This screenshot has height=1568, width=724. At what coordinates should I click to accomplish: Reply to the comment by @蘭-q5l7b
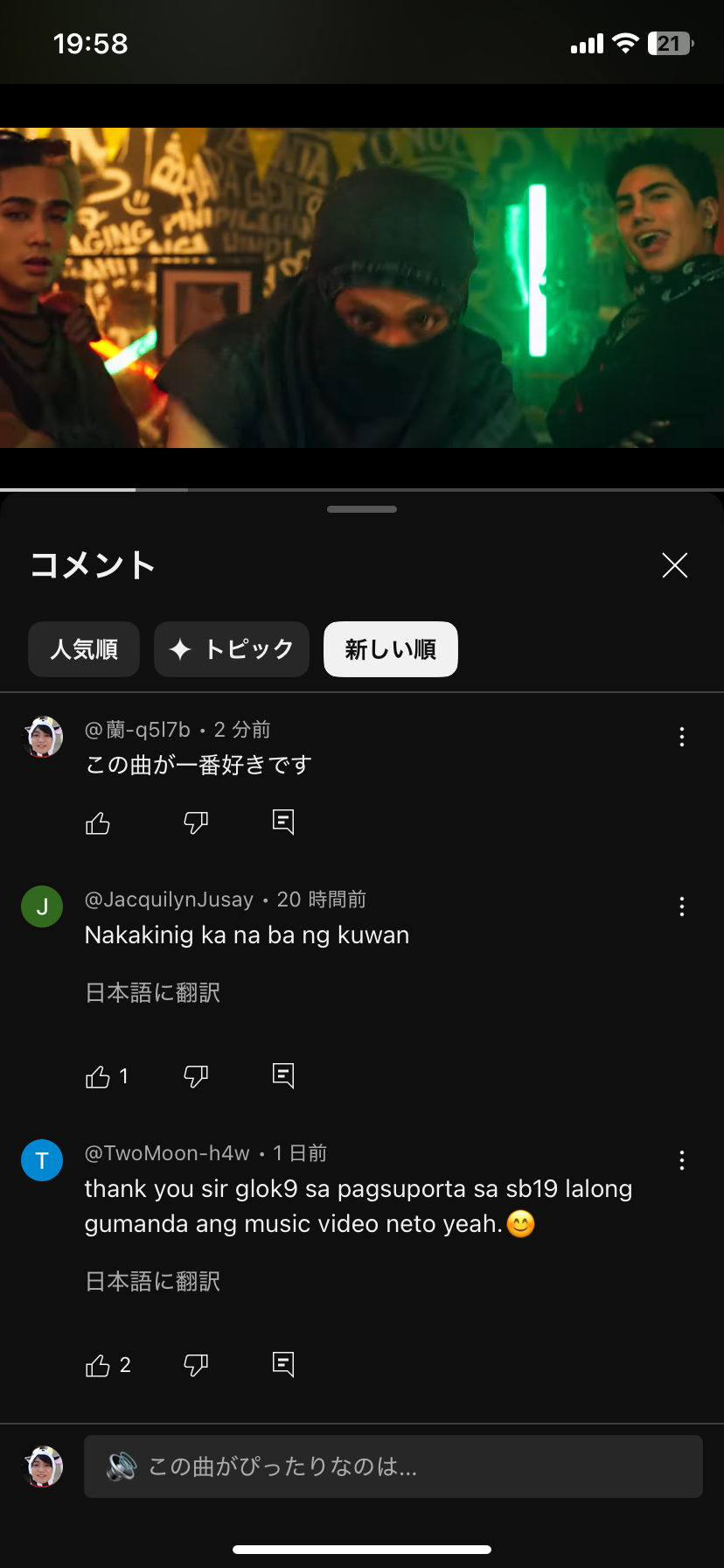pos(283,822)
